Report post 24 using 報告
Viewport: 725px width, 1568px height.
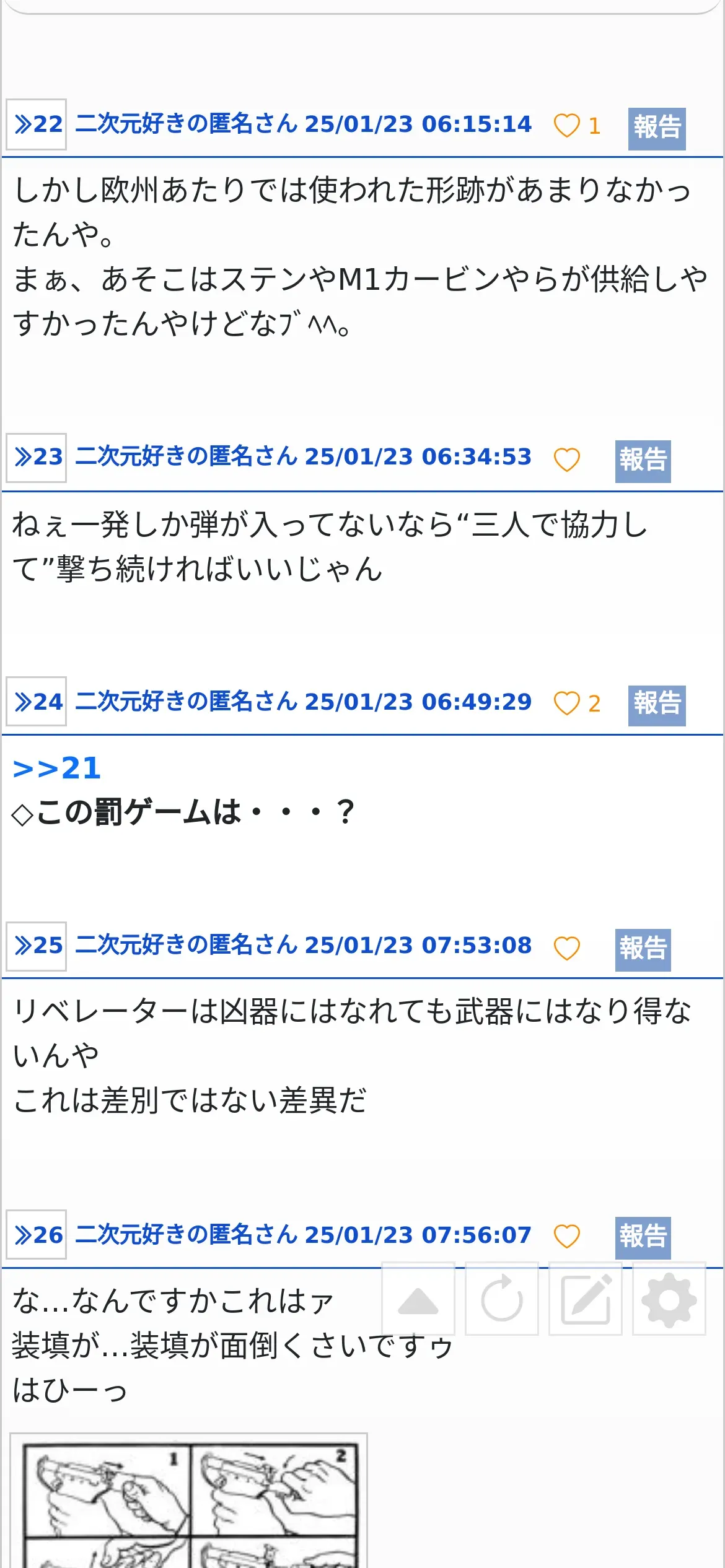657,705
